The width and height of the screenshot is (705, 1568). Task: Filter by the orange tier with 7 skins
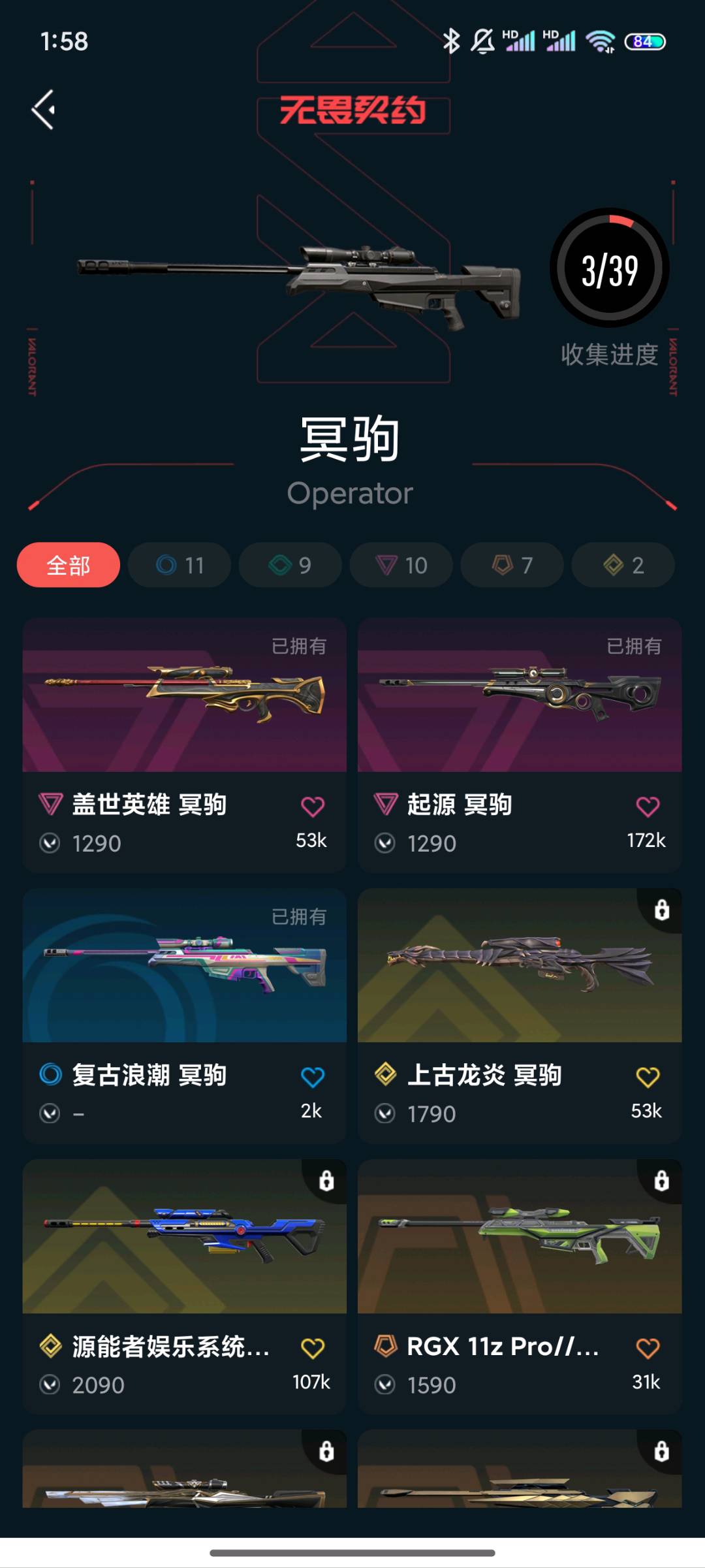tap(512, 565)
